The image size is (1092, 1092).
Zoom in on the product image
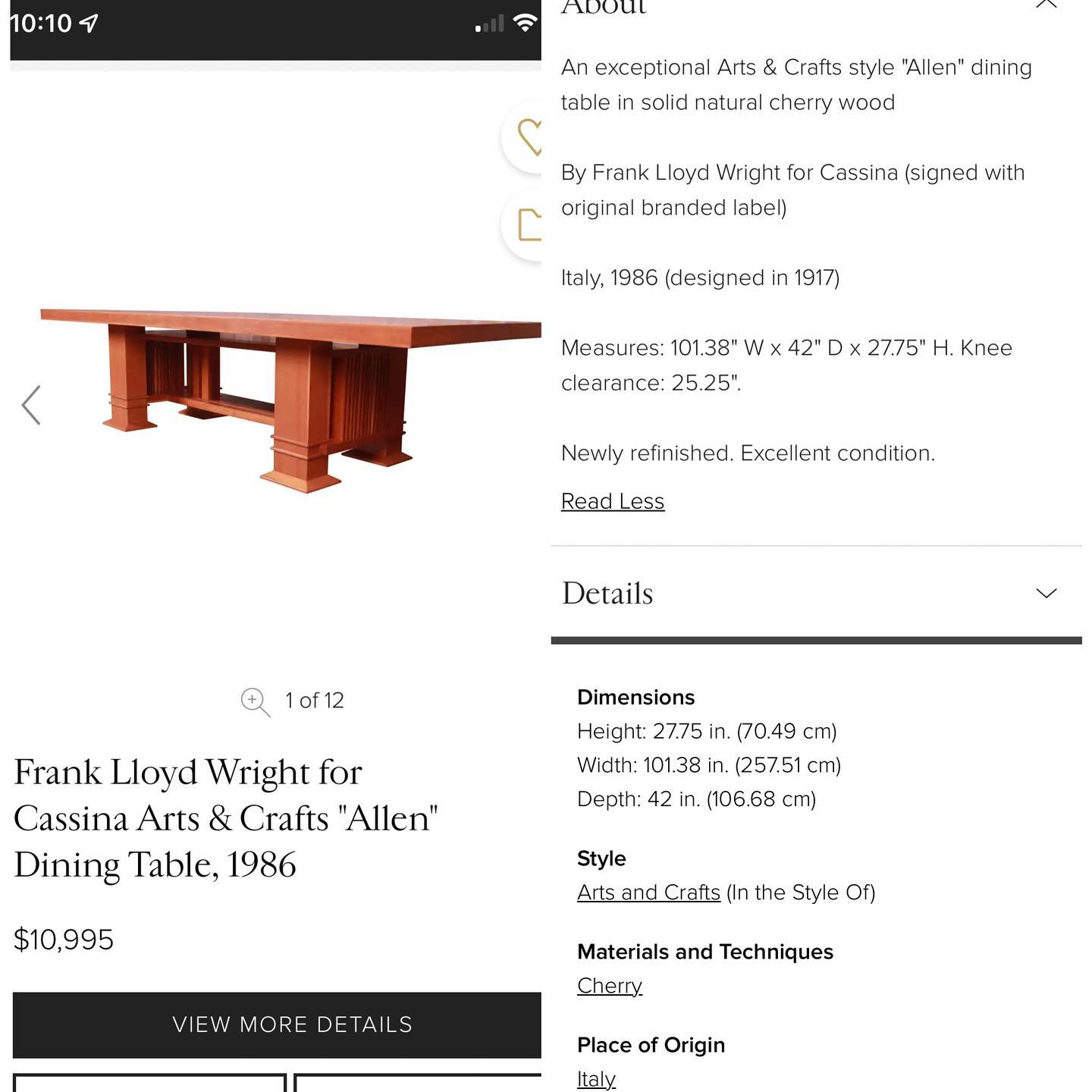pyautogui.click(x=254, y=701)
